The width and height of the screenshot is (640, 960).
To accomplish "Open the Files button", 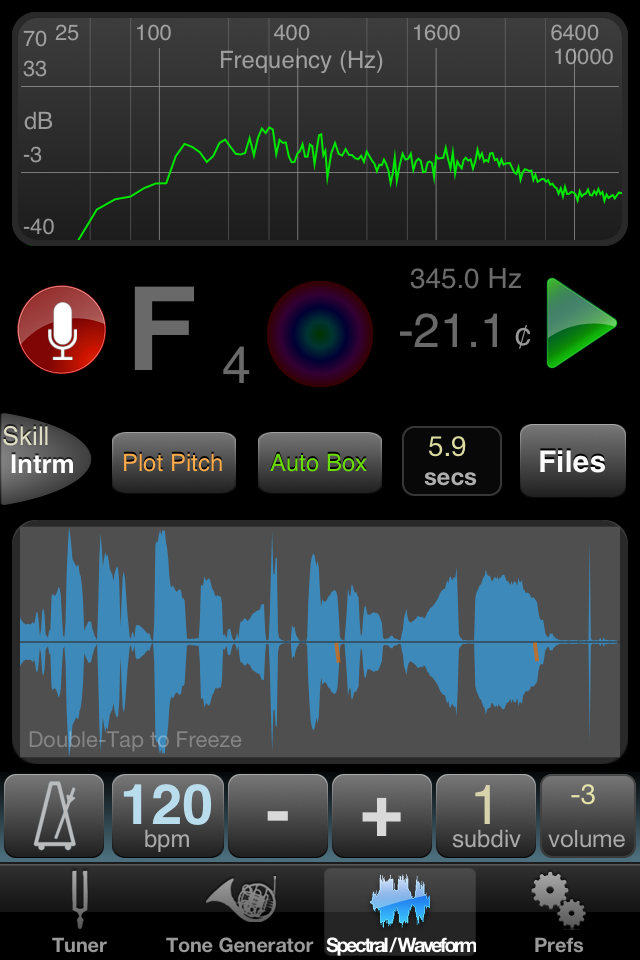I will [x=572, y=461].
